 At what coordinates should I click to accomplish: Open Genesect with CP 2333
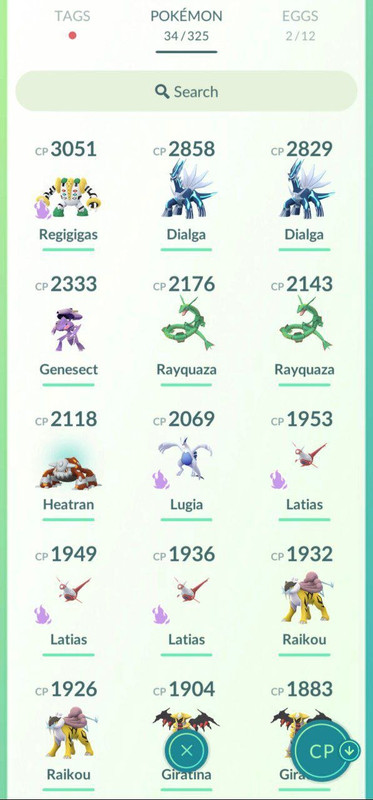coord(68,331)
